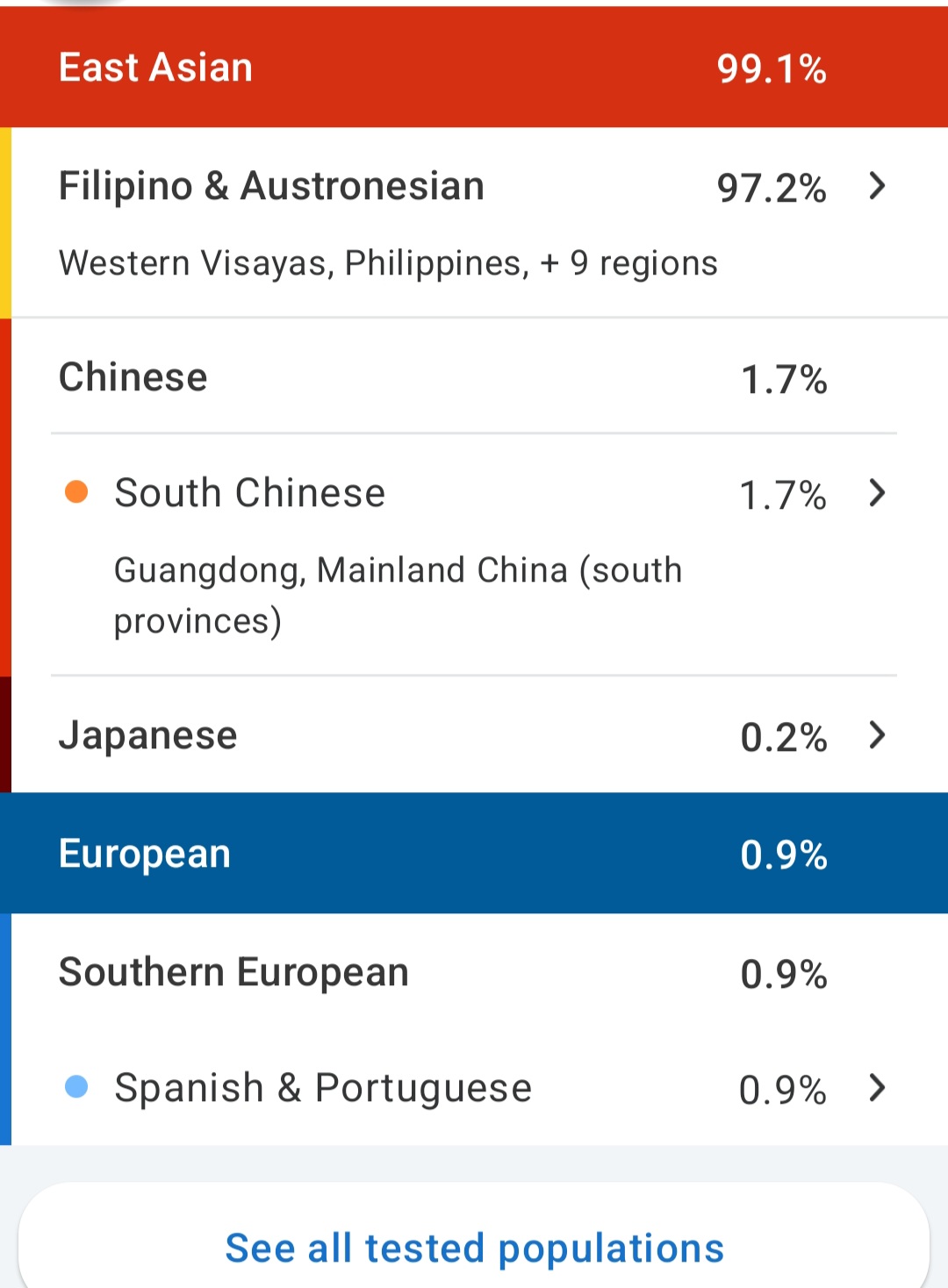The image size is (948, 1288).
Task: Select the orange South Chinese marker dot
Action: click(77, 494)
